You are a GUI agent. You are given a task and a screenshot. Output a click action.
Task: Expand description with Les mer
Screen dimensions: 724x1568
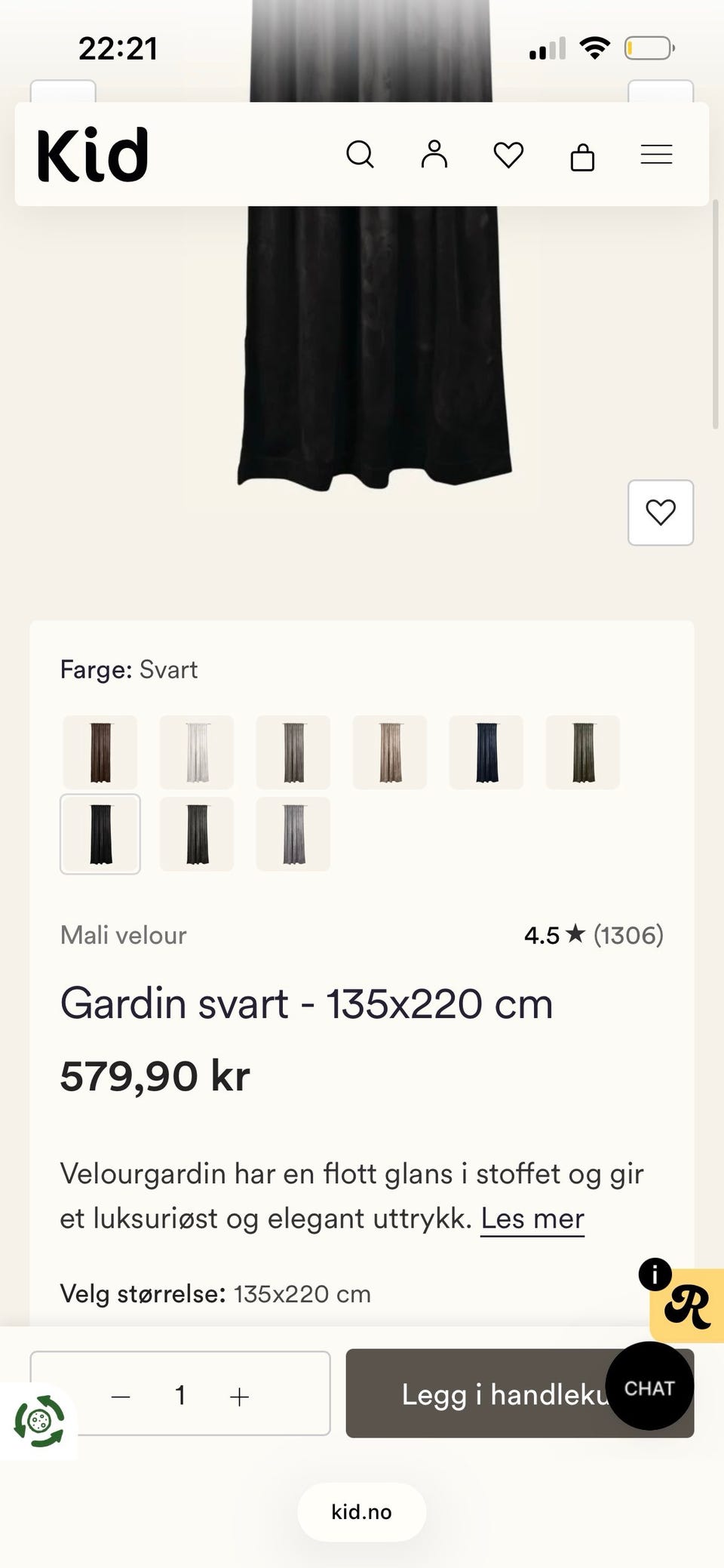532,1218
